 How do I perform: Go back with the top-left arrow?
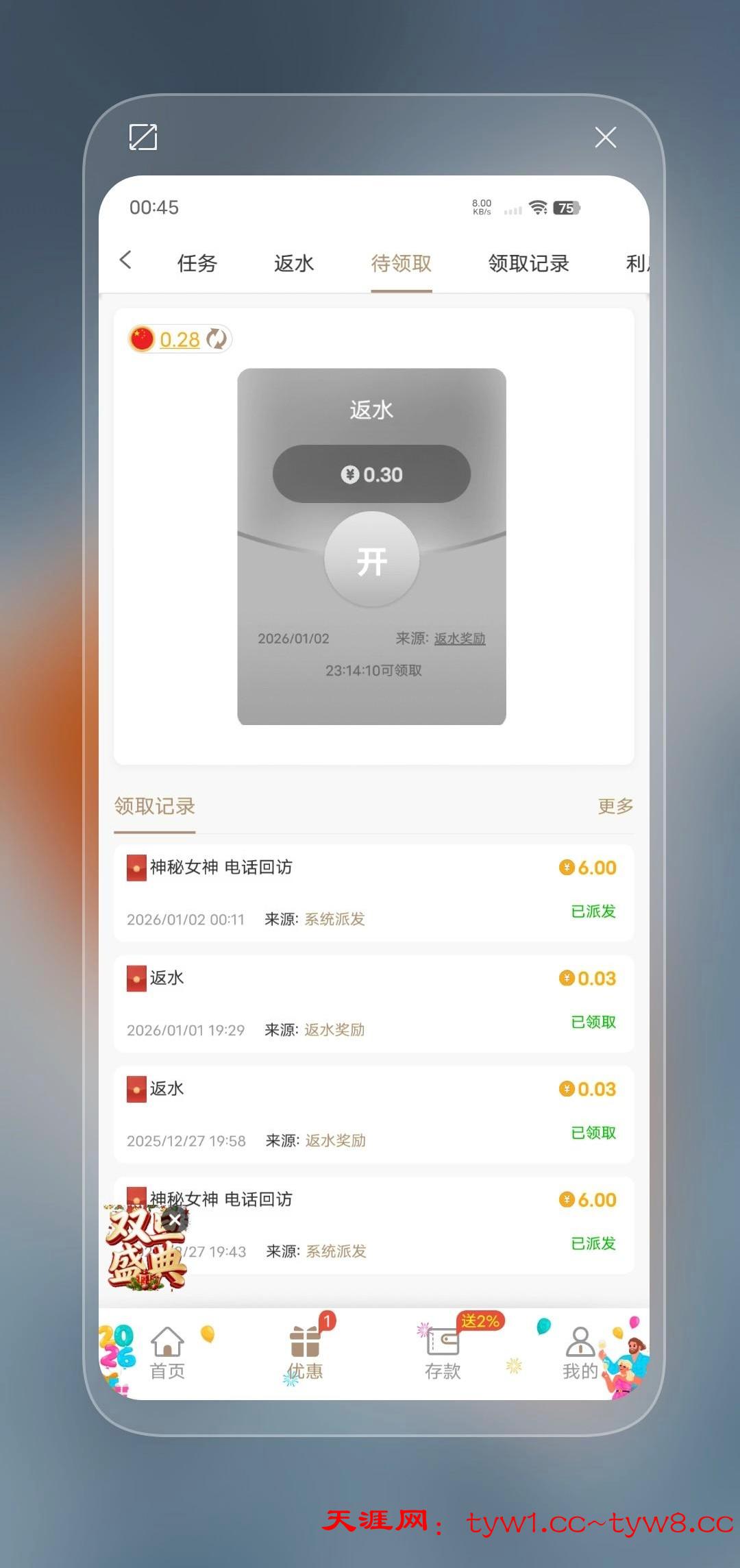125,260
